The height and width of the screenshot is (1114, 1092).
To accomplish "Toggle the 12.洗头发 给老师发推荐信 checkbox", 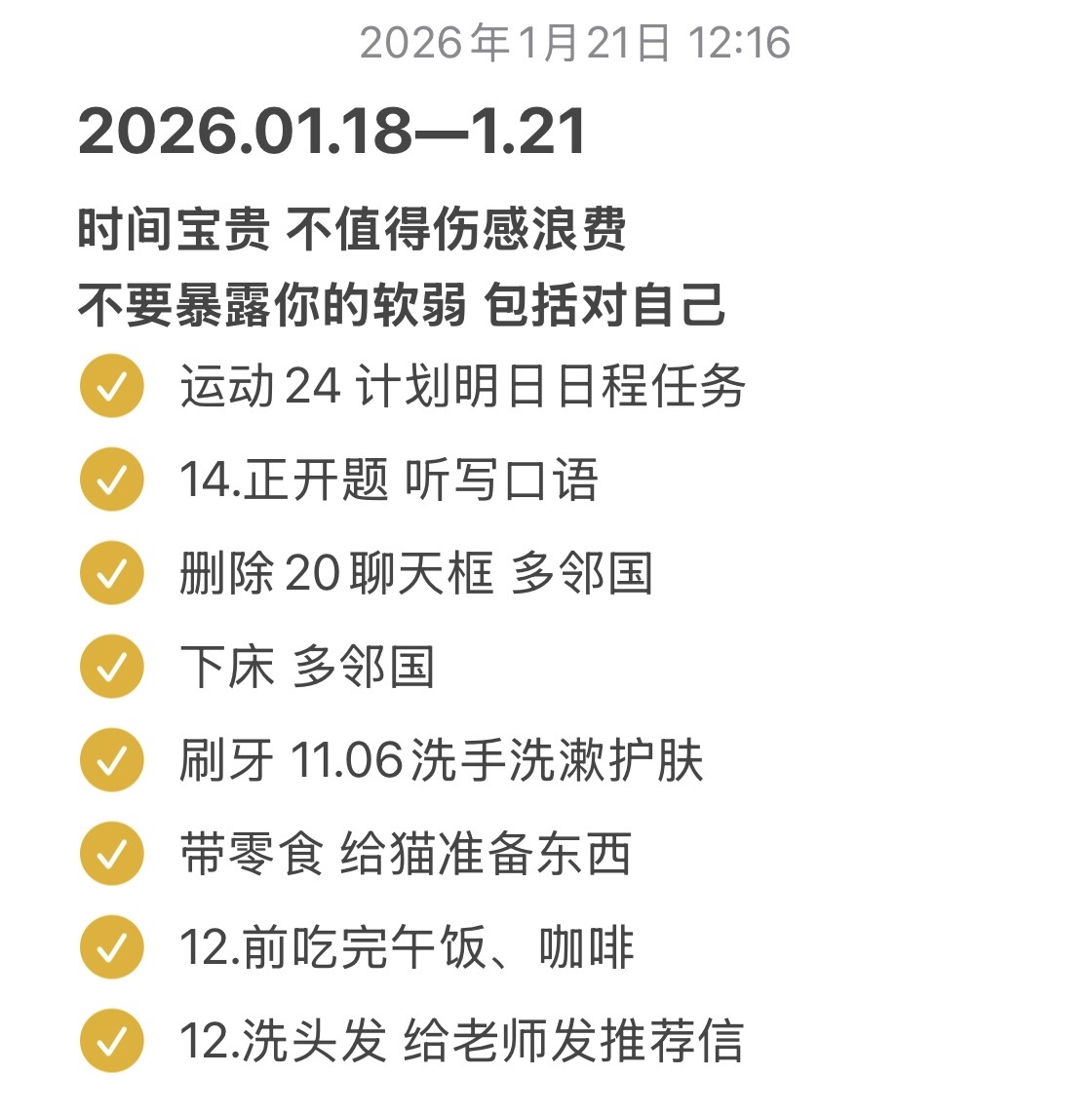I will pyautogui.click(x=111, y=1041).
